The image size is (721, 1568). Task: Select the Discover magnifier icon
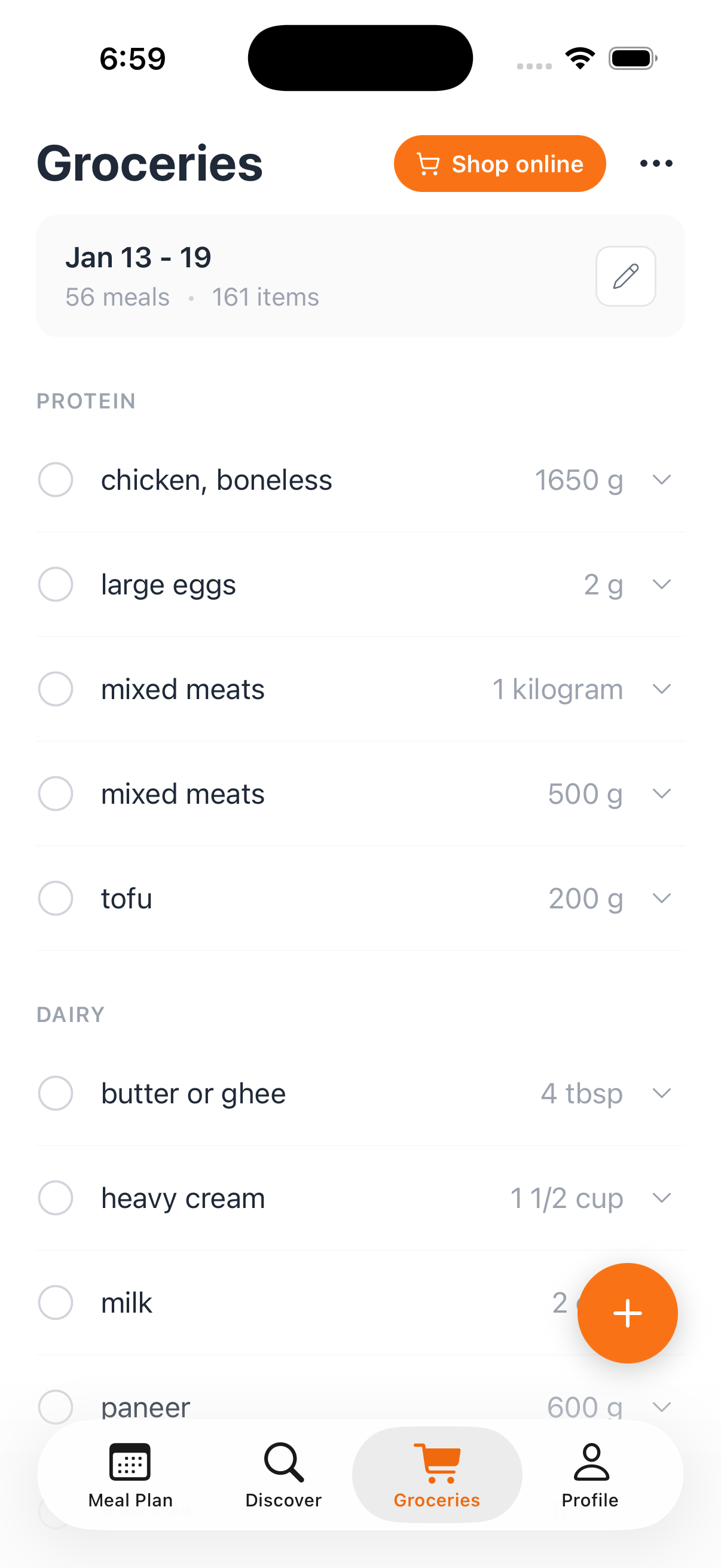click(x=283, y=1463)
